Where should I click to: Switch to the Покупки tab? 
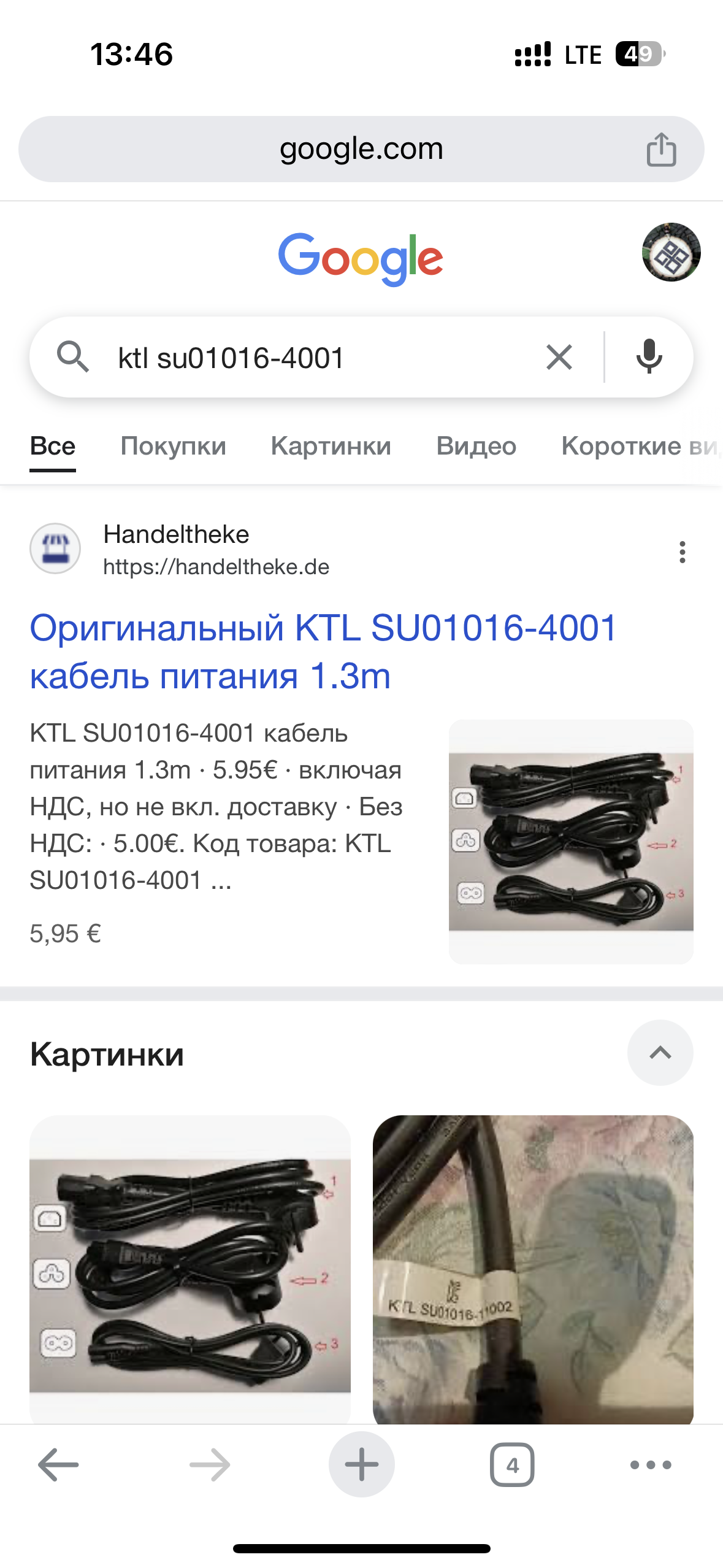pos(173,446)
